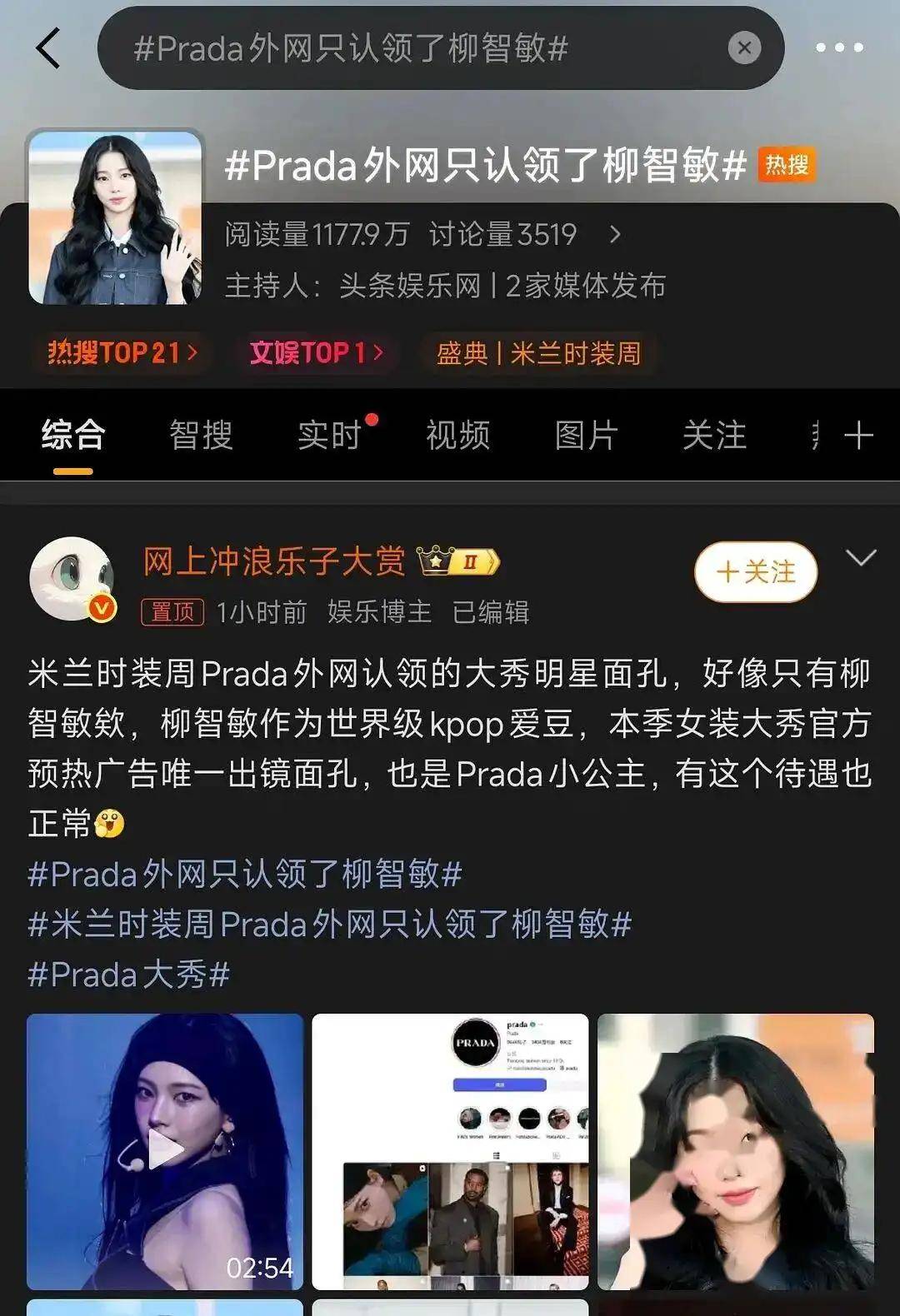The height and width of the screenshot is (1316, 900).
Task: Clear the search box text
Action: [744, 48]
